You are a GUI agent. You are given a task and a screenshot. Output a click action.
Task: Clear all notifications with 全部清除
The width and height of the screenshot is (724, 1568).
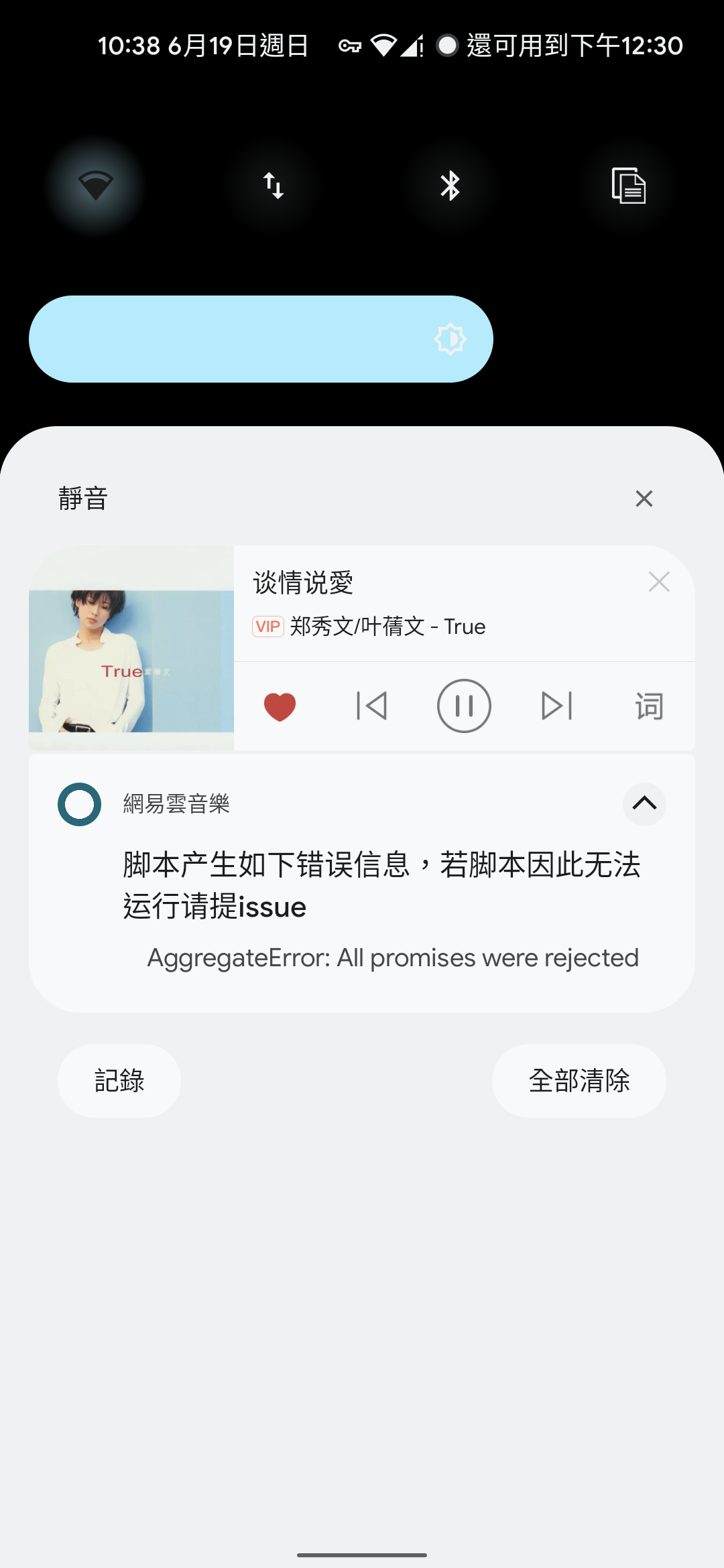(x=579, y=1081)
